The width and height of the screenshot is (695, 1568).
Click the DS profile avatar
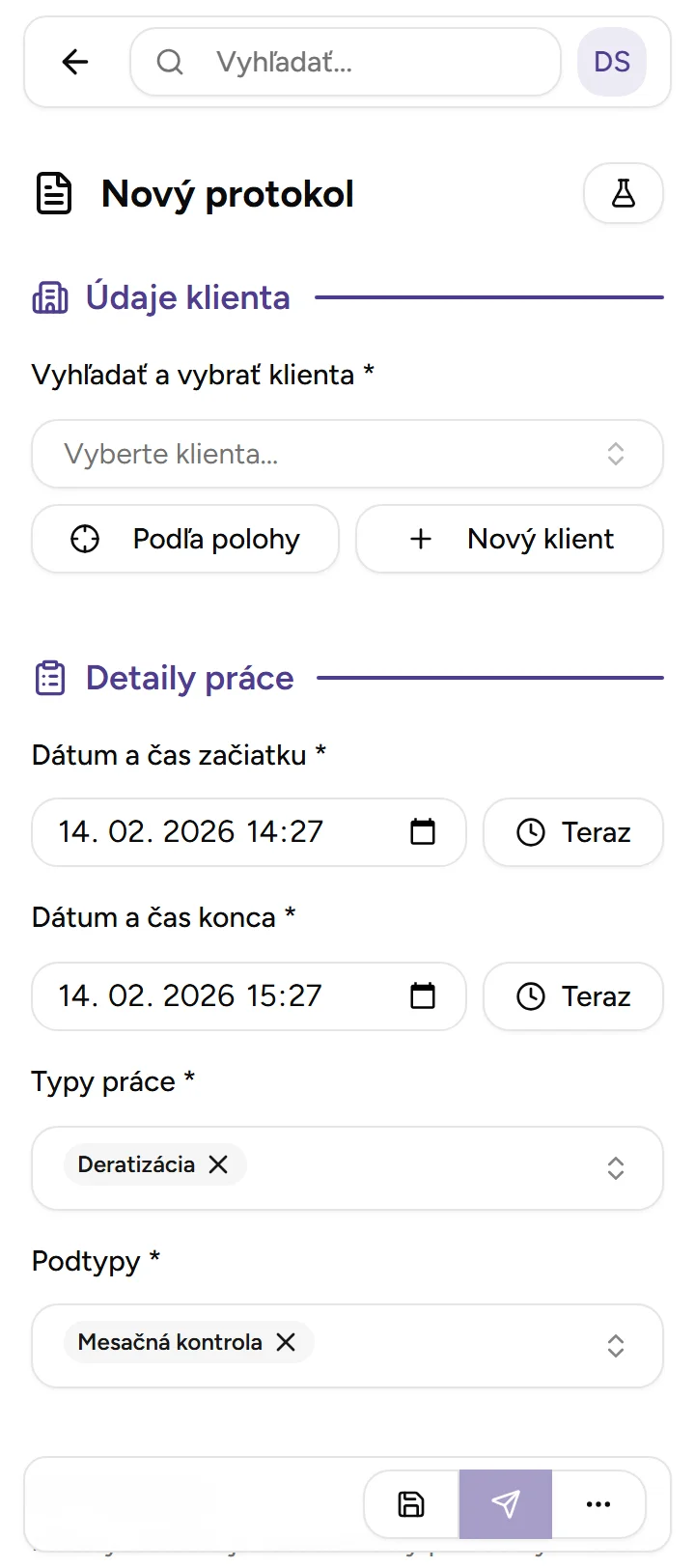click(612, 62)
